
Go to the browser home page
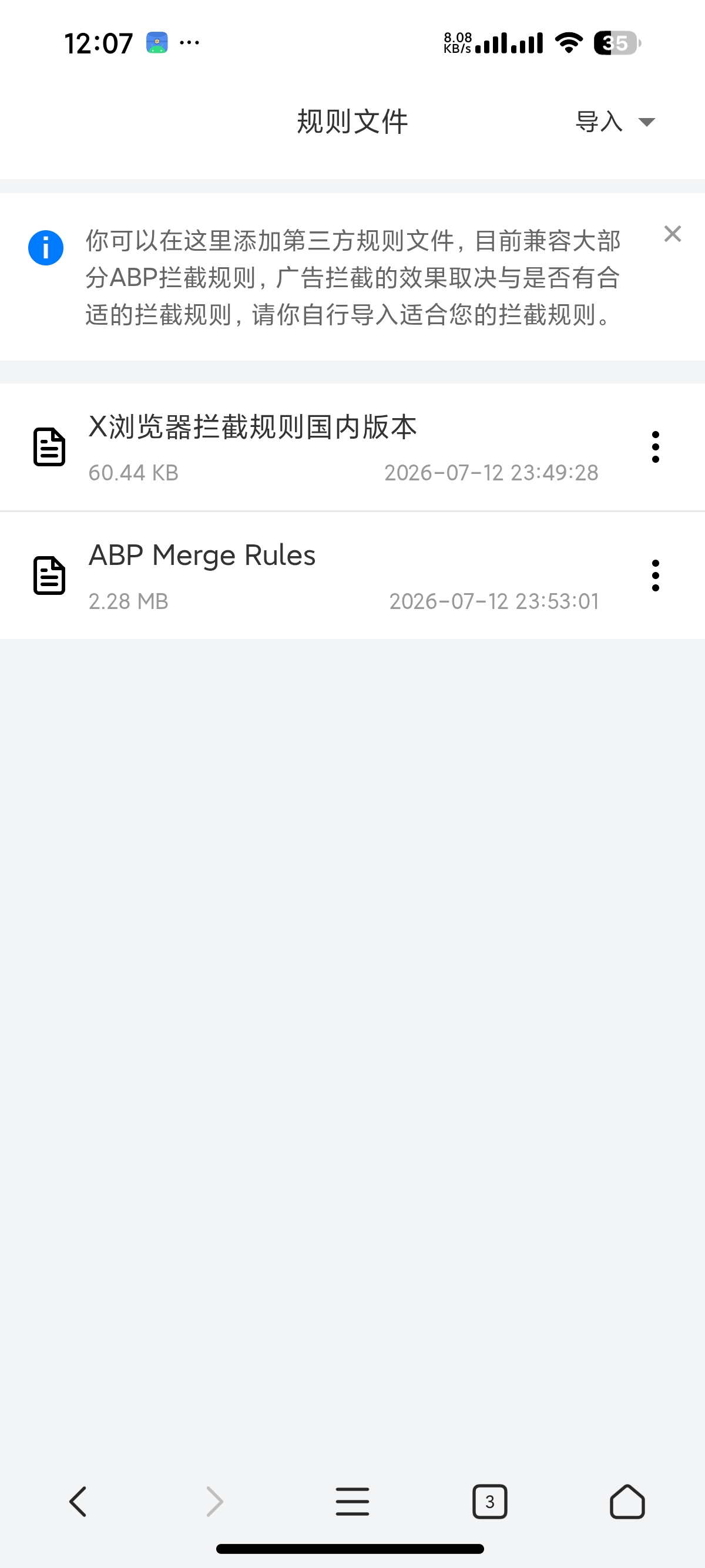pos(627,1501)
